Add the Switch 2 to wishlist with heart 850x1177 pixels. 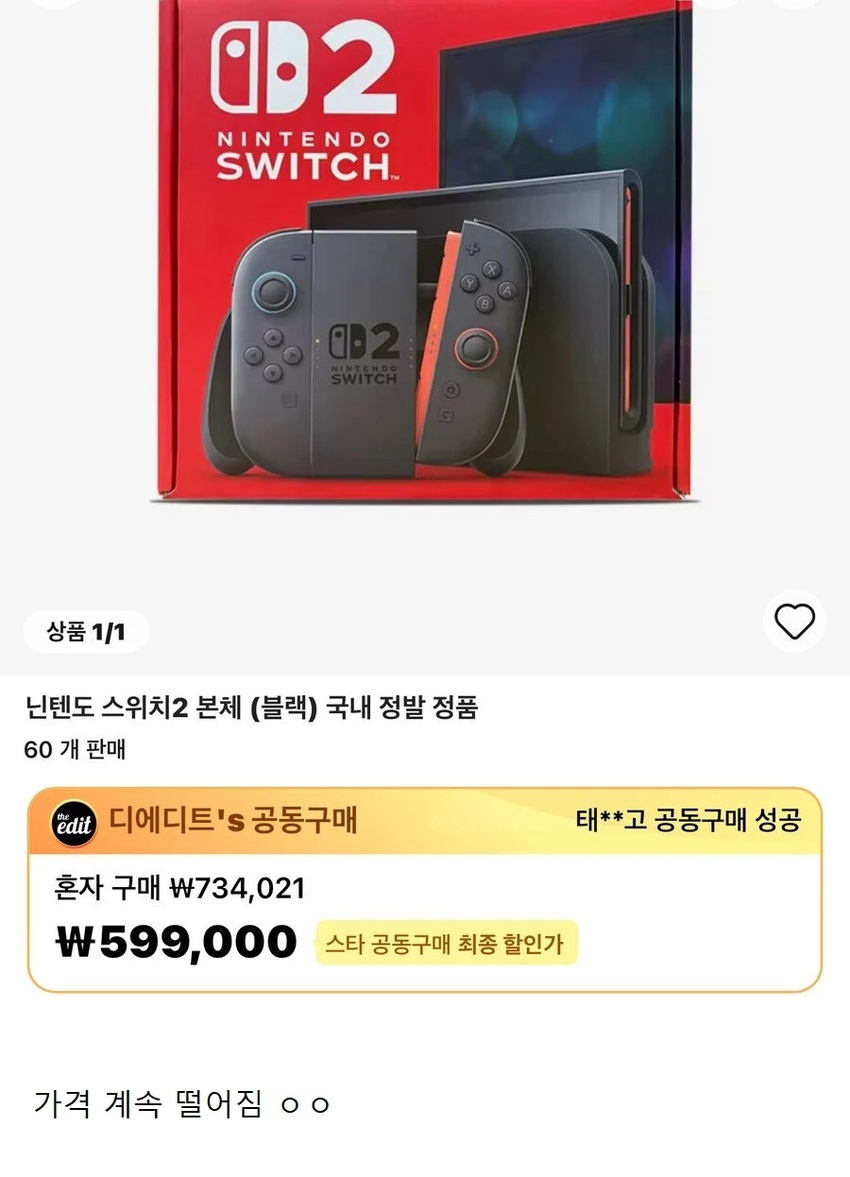click(795, 622)
